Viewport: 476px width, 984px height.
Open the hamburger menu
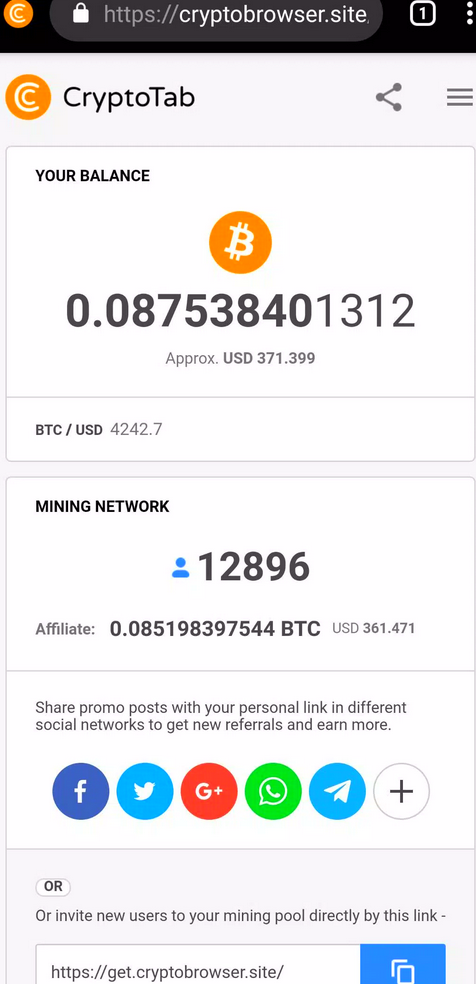(x=460, y=97)
